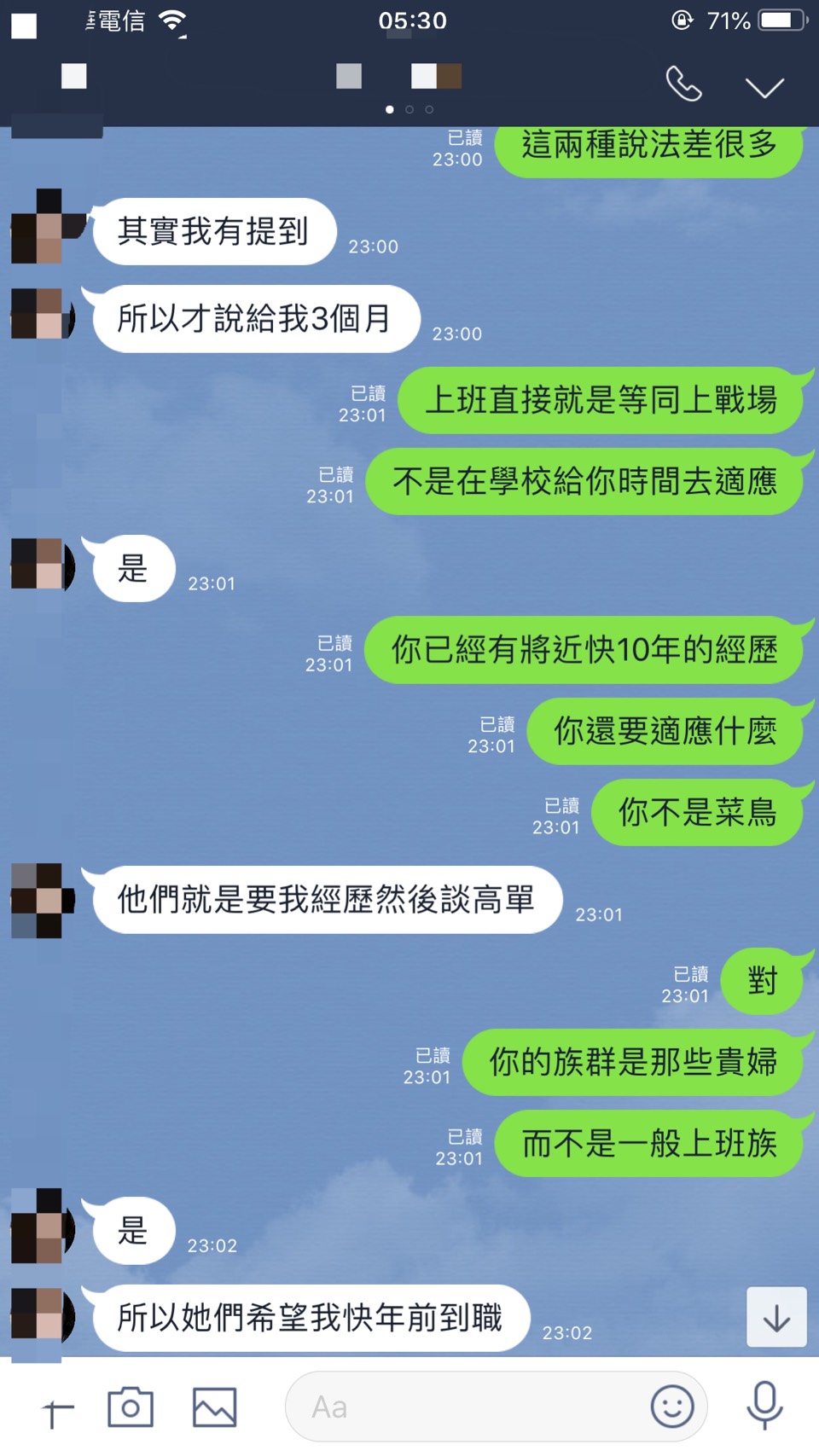The height and width of the screenshot is (1456, 819).
Task: Open the camera to take a photo
Action: click(131, 1407)
